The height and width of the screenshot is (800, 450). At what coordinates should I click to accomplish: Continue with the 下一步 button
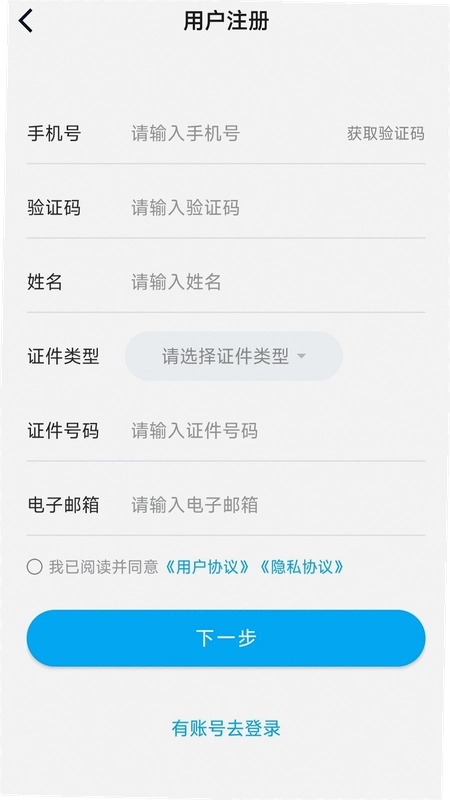pyautogui.click(x=226, y=638)
